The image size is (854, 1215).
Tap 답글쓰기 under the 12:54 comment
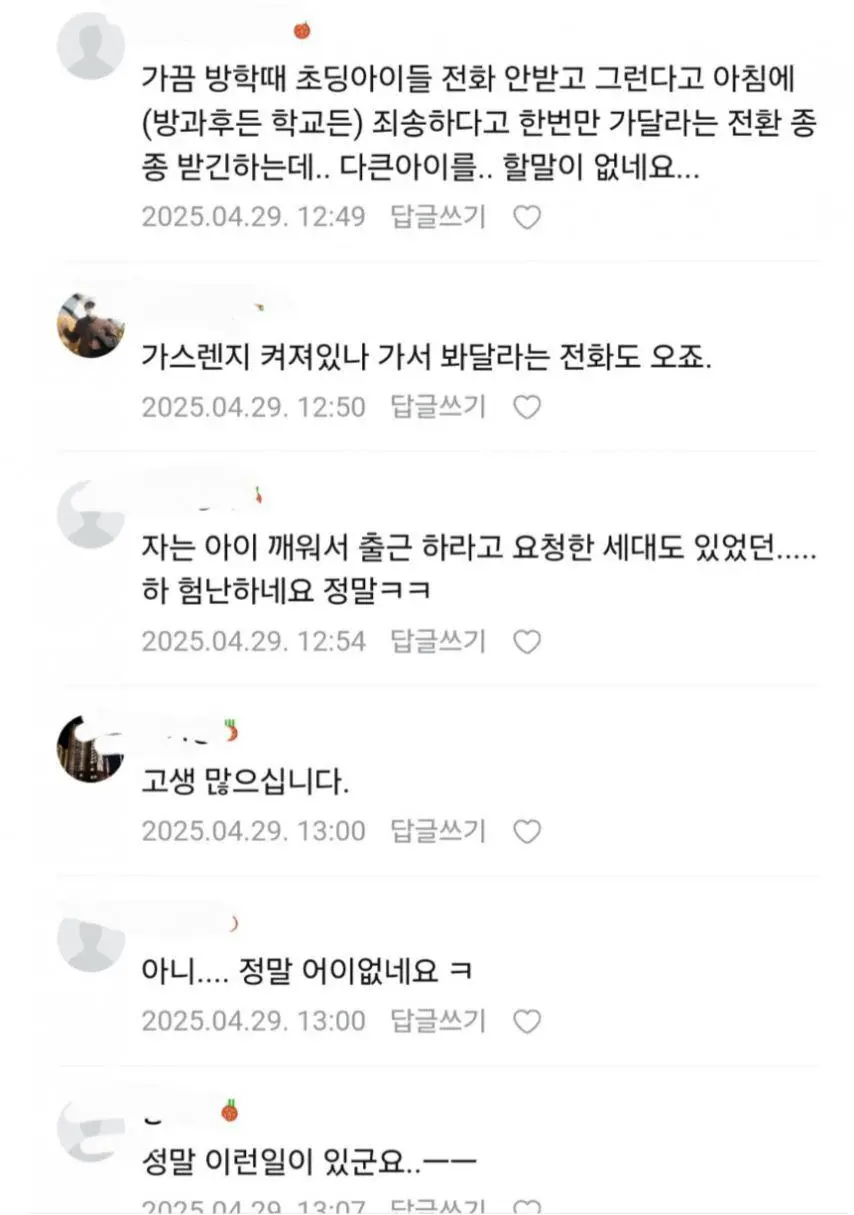(x=437, y=641)
